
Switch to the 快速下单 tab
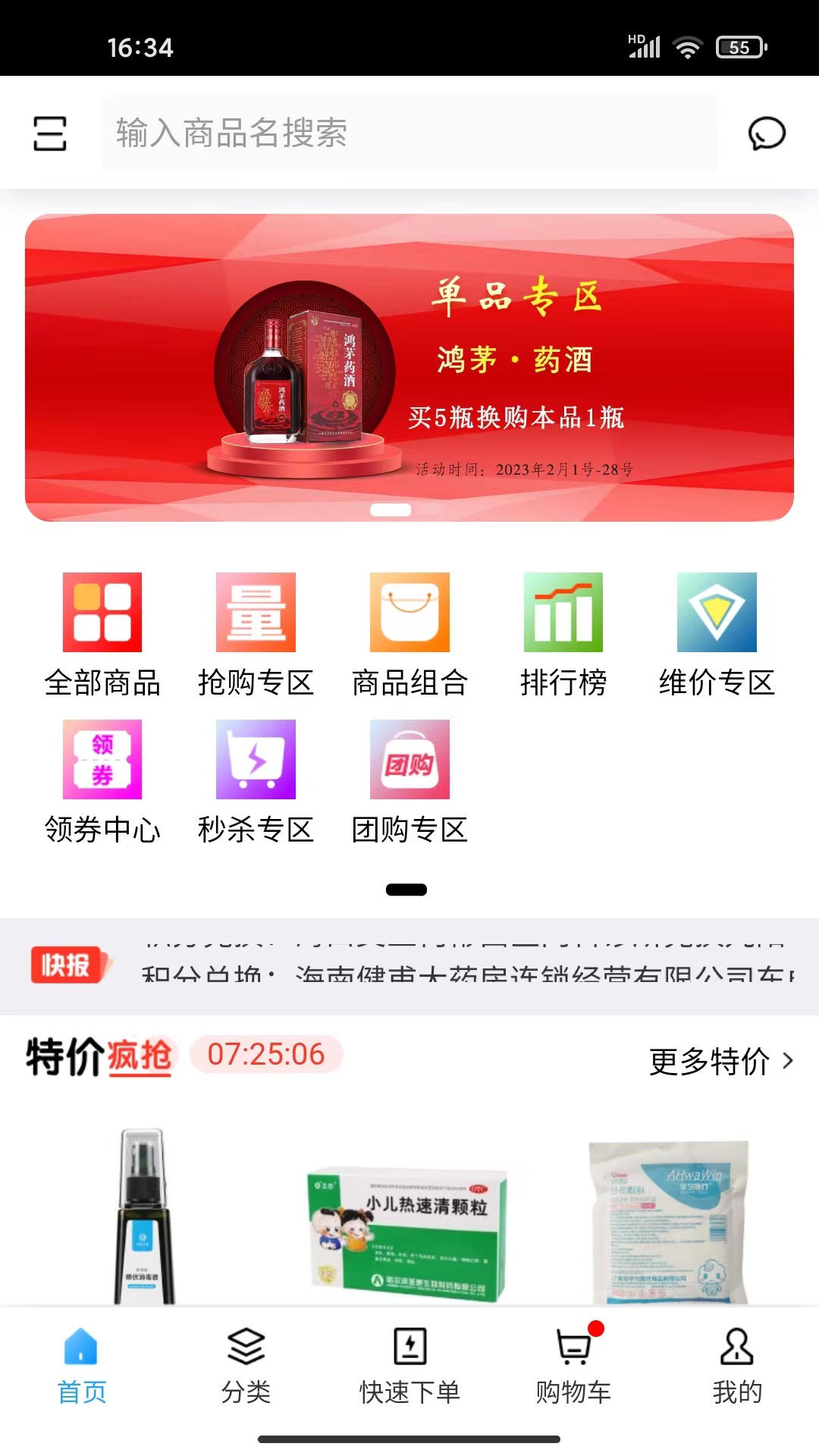click(409, 1367)
